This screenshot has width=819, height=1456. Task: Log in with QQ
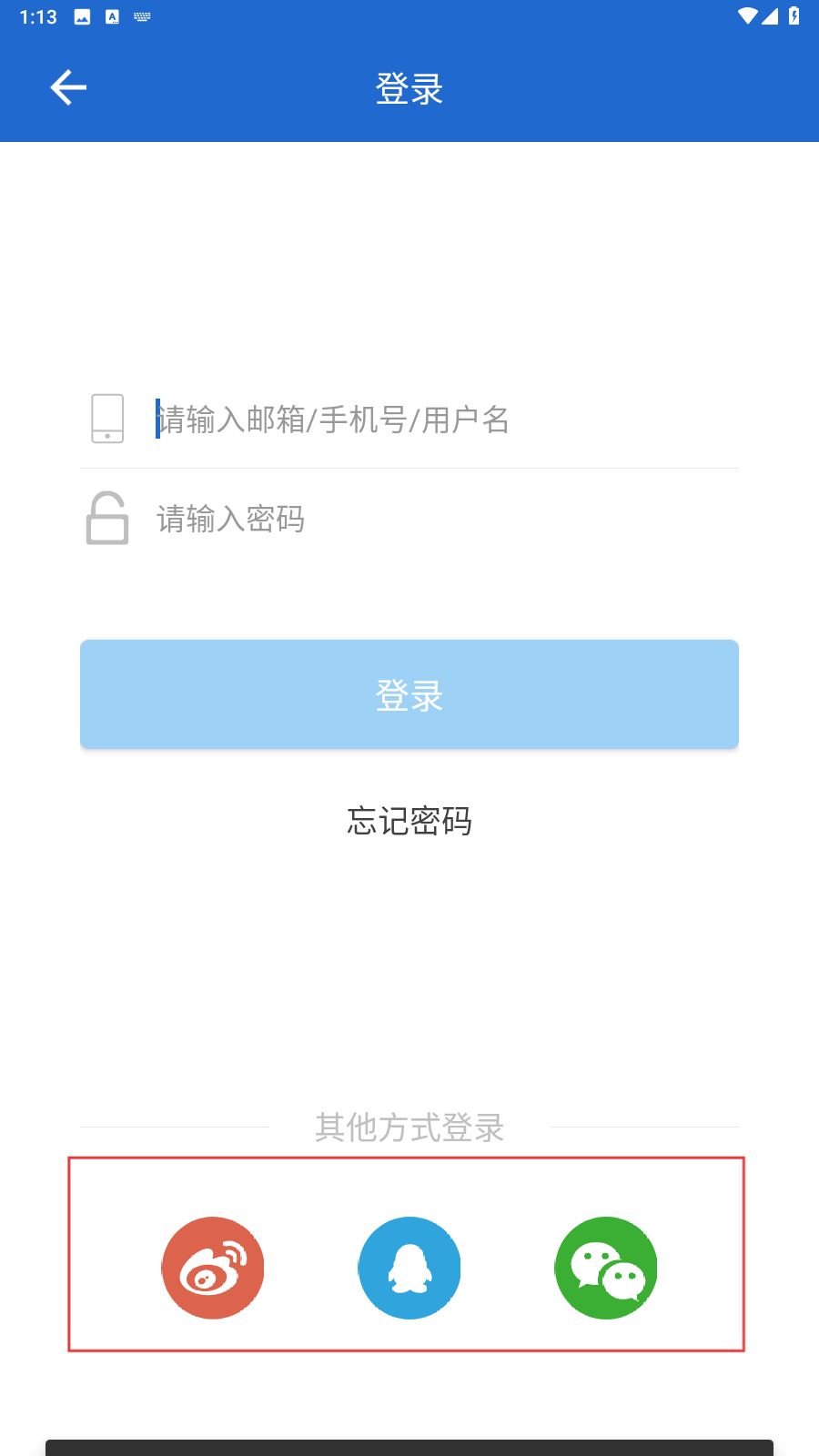click(409, 1268)
